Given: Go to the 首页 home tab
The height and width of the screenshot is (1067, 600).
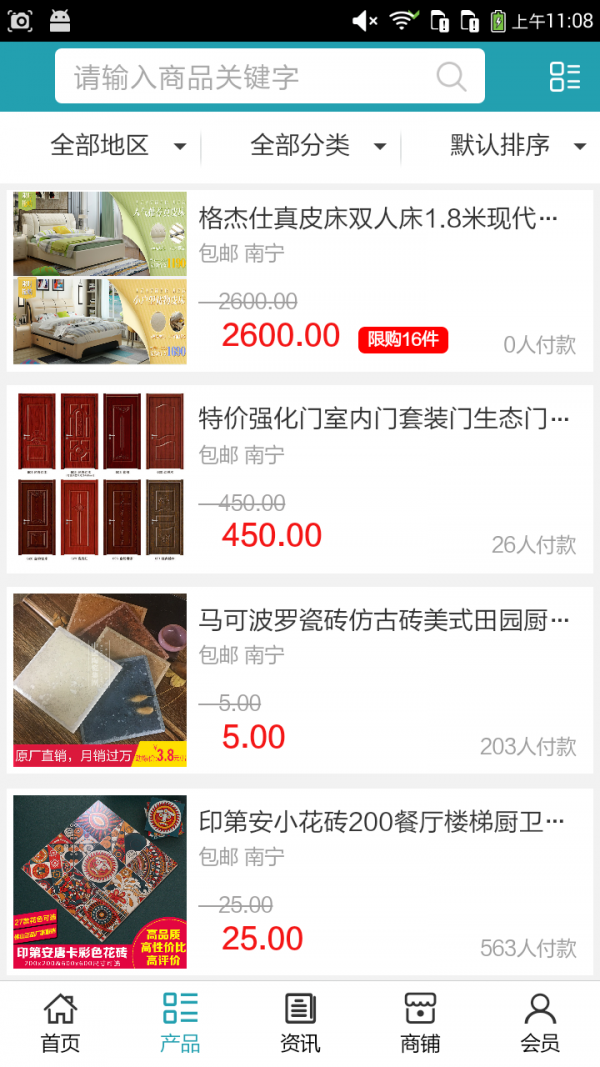Looking at the screenshot, I should pos(60,1023).
